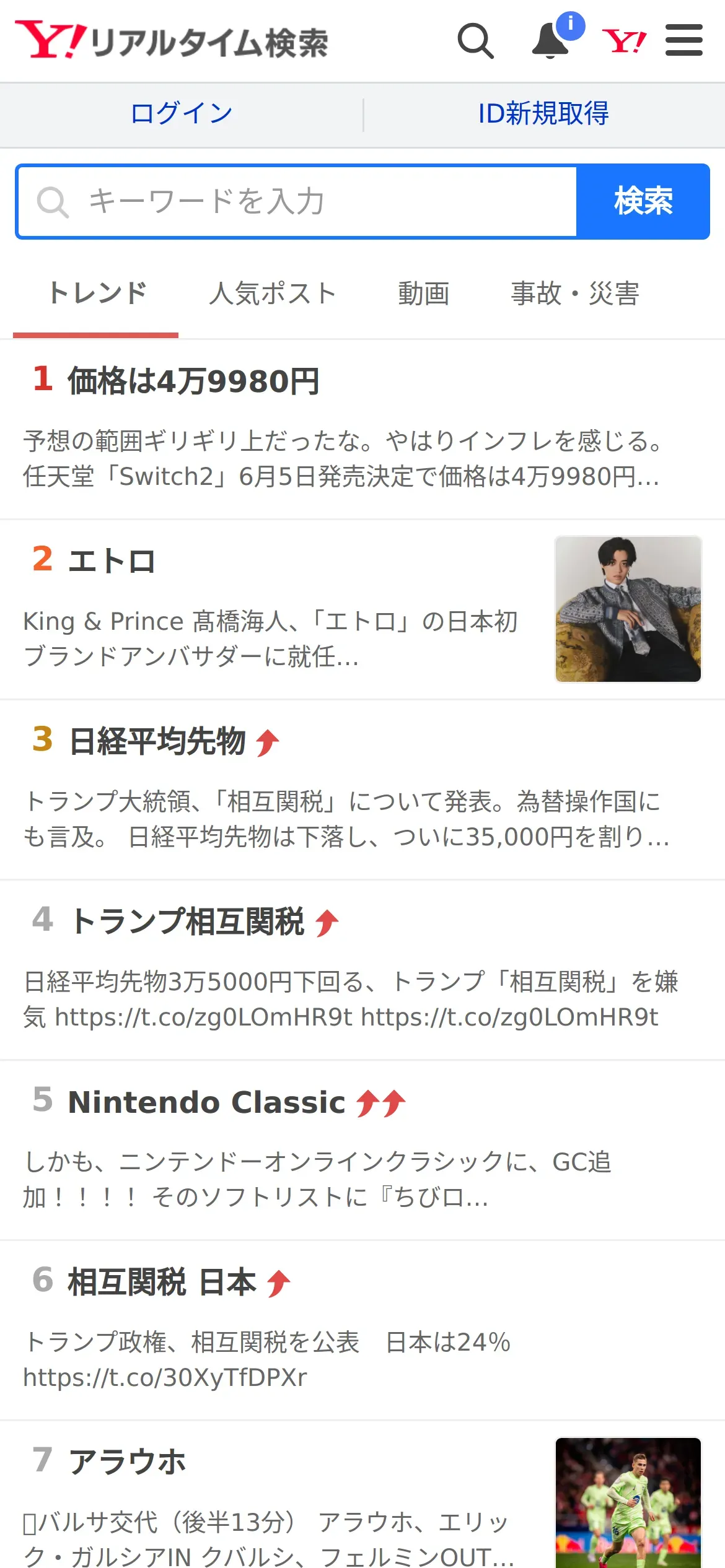Focus the キーワードを入力 search field

(297, 202)
